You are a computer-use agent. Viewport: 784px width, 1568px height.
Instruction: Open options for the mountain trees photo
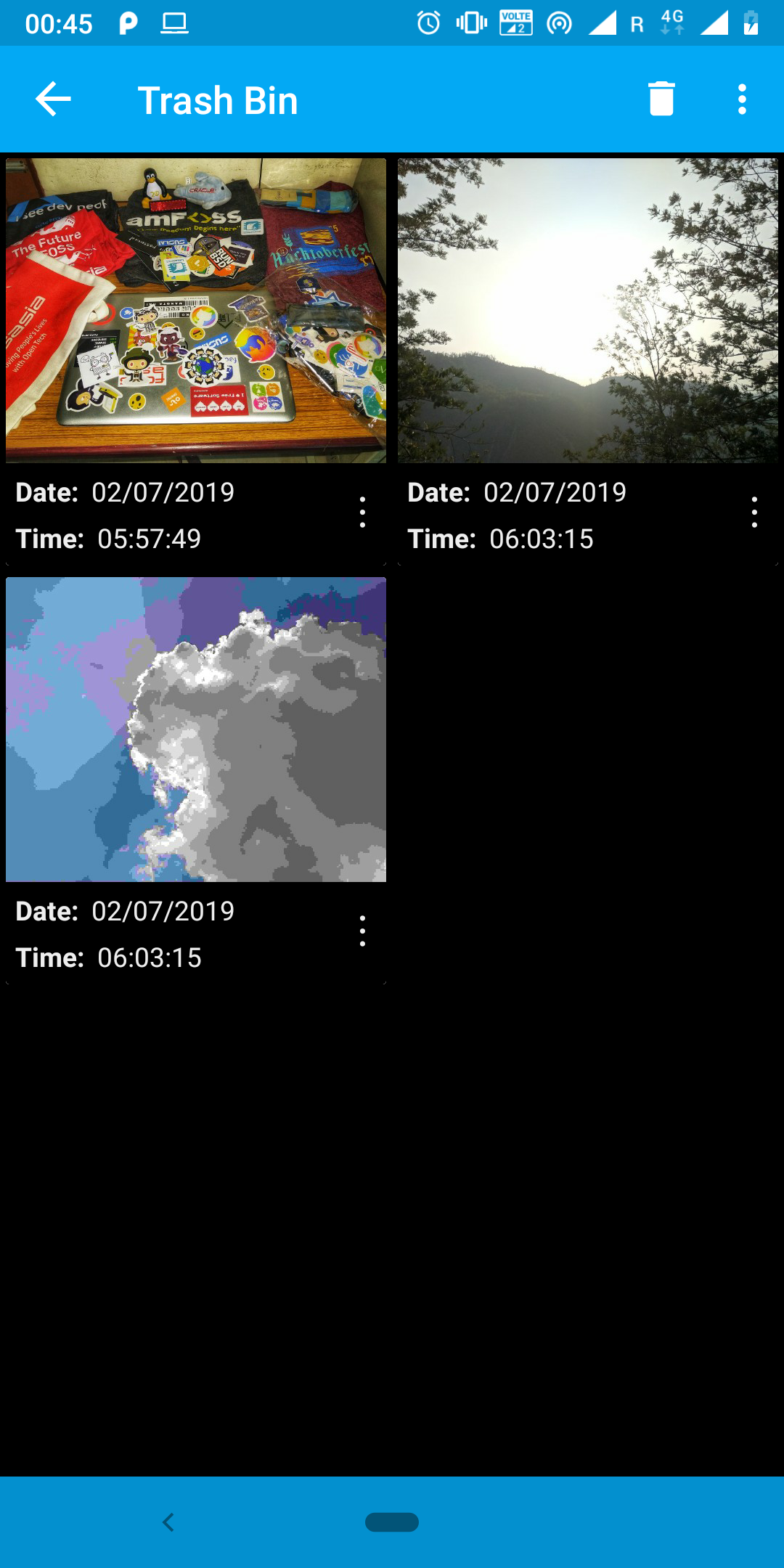[754, 513]
